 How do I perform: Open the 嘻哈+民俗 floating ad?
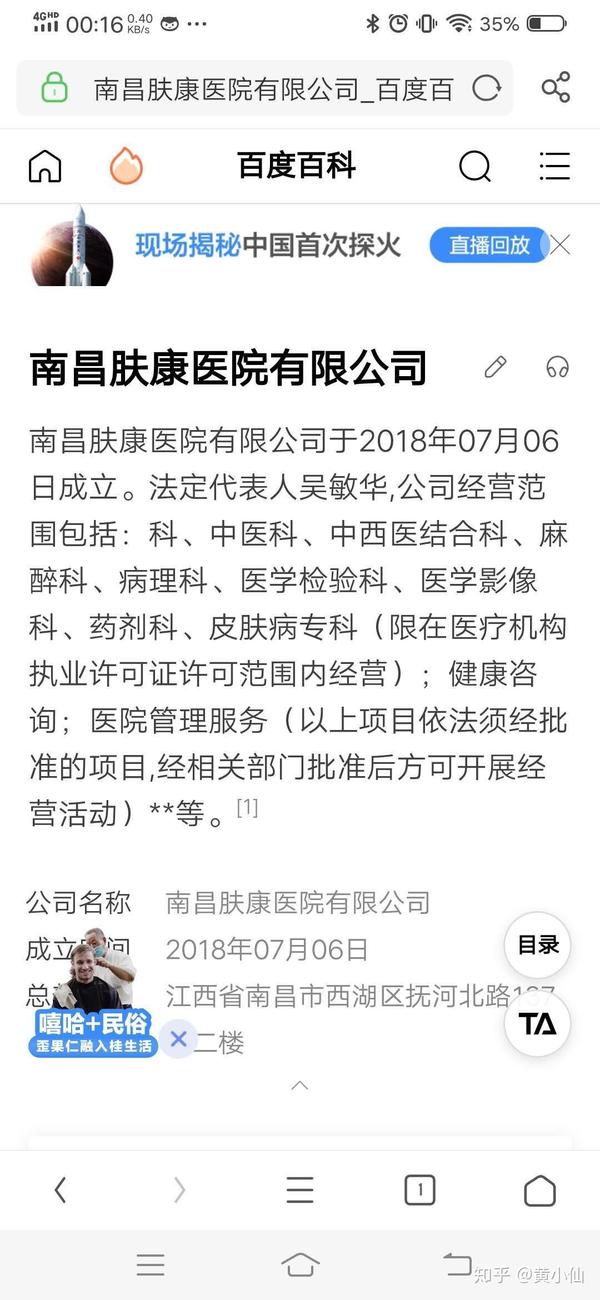(x=95, y=1000)
